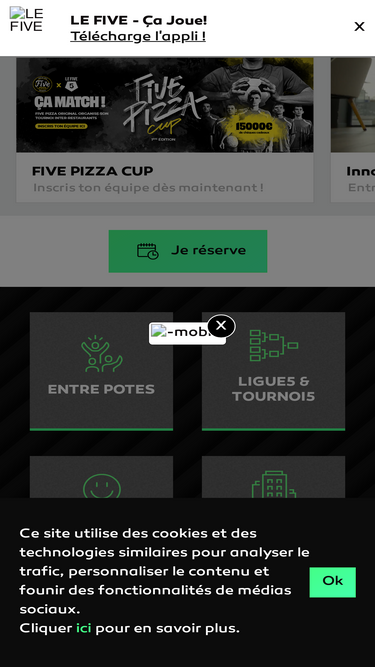Open the ENTRE POTES tile
The image size is (375, 667).
click(x=101, y=371)
